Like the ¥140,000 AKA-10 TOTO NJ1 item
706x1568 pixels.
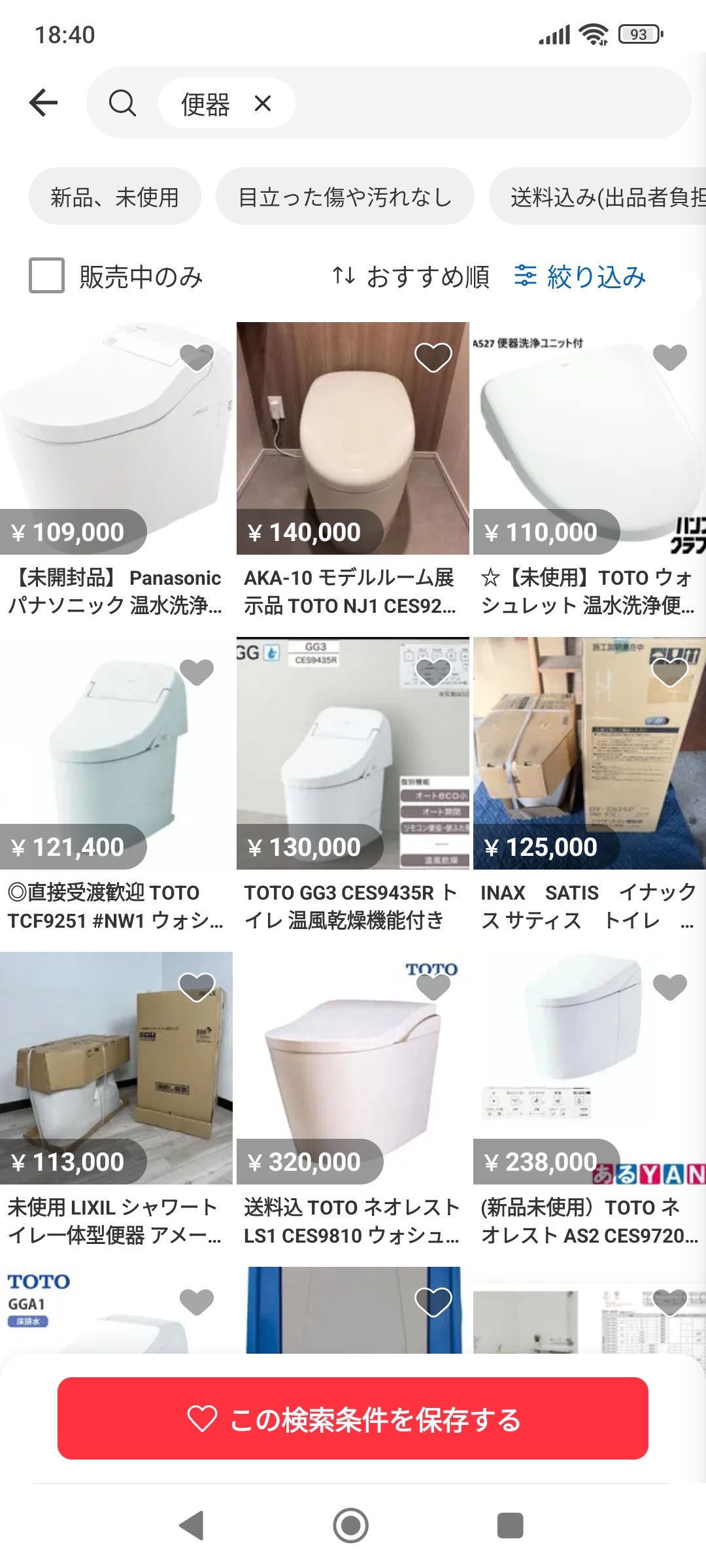click(x=433, y=357)
